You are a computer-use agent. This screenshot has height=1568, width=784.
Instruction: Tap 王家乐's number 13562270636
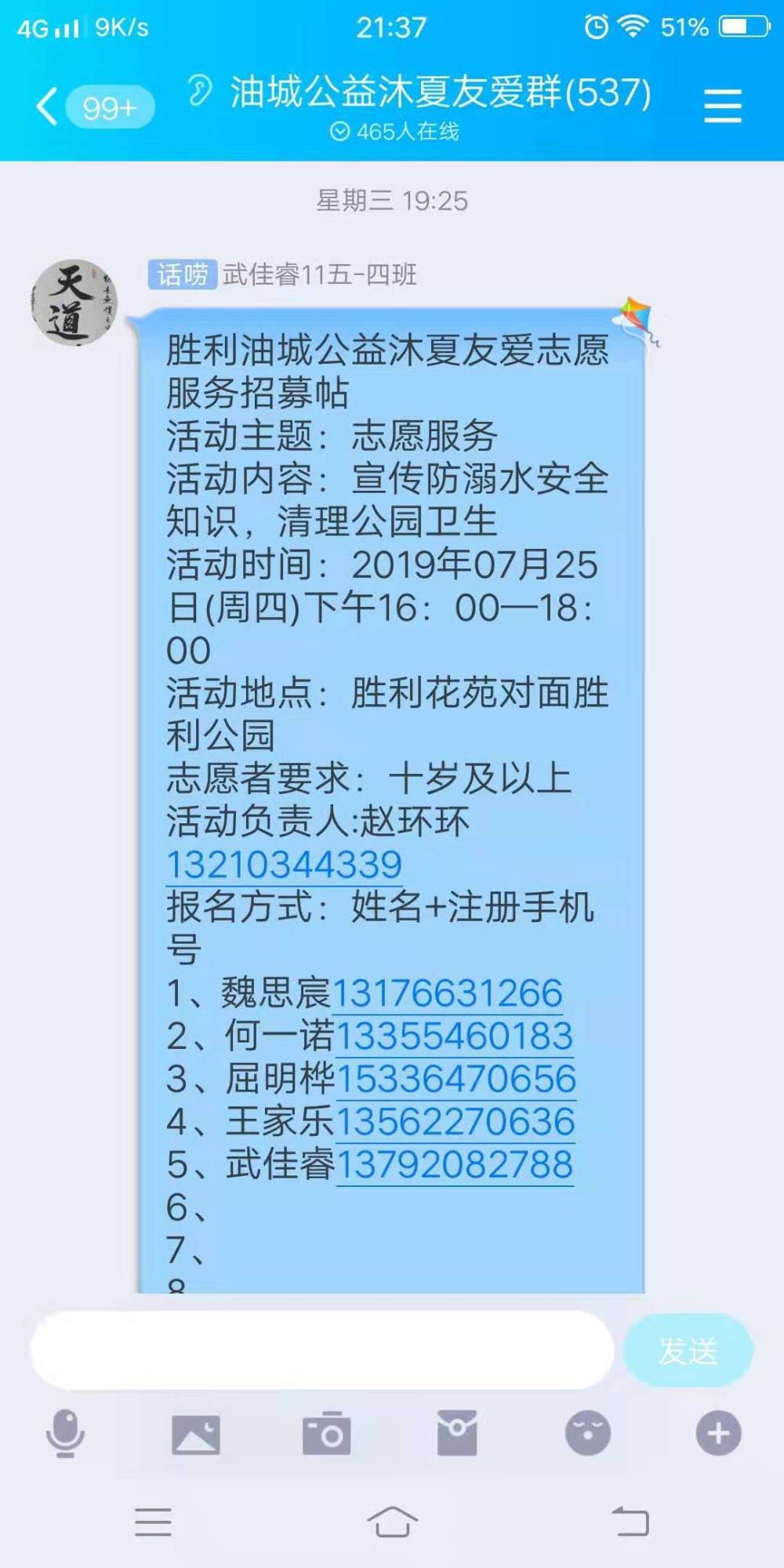coord(456,1122)
